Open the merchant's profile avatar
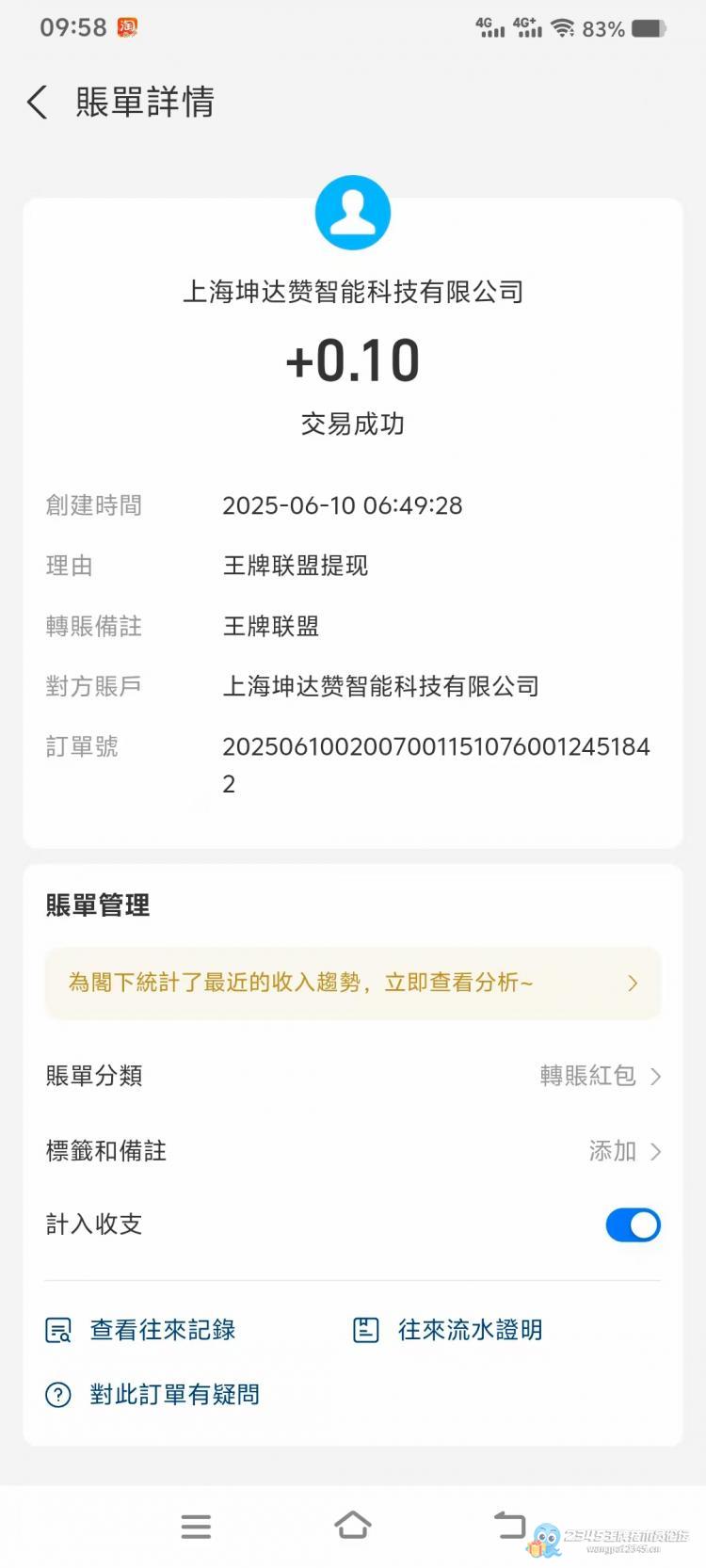 click(353, 213)
